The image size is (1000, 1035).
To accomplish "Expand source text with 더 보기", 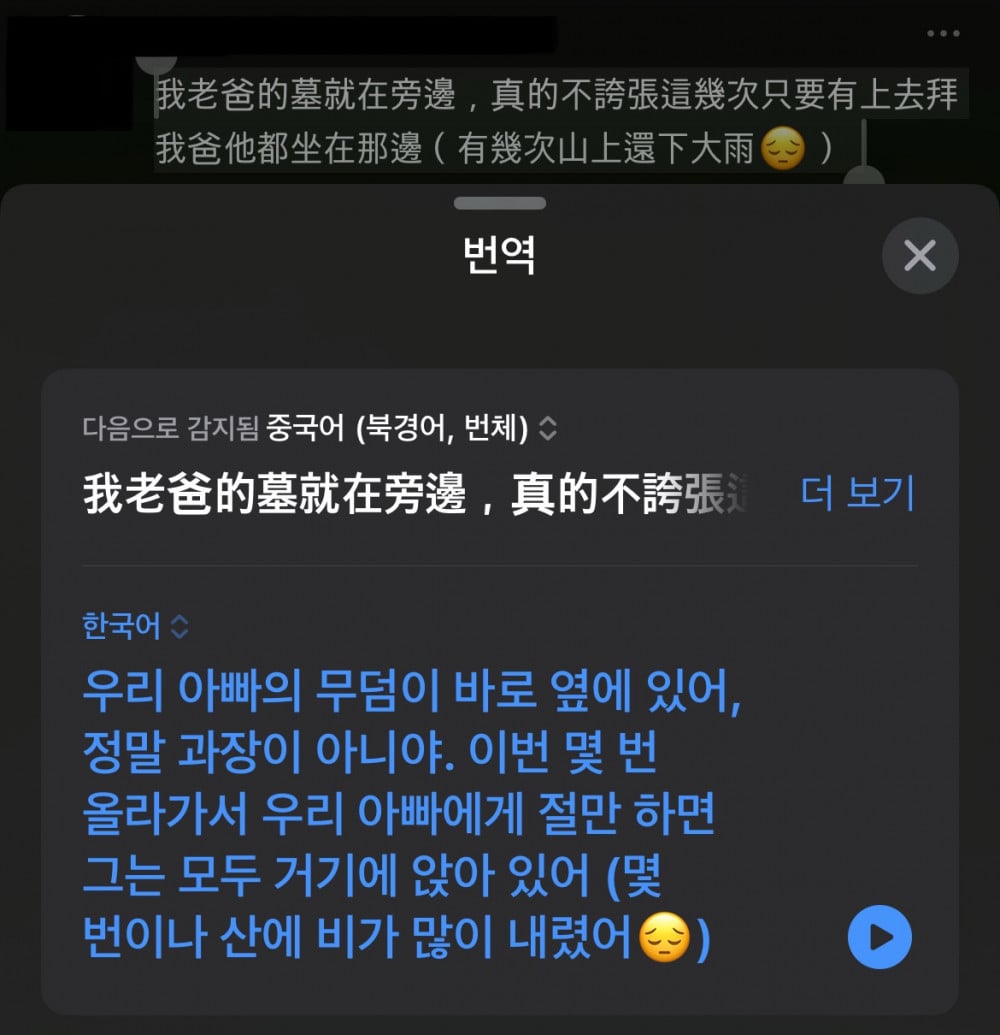I will (x=857, y=494).
